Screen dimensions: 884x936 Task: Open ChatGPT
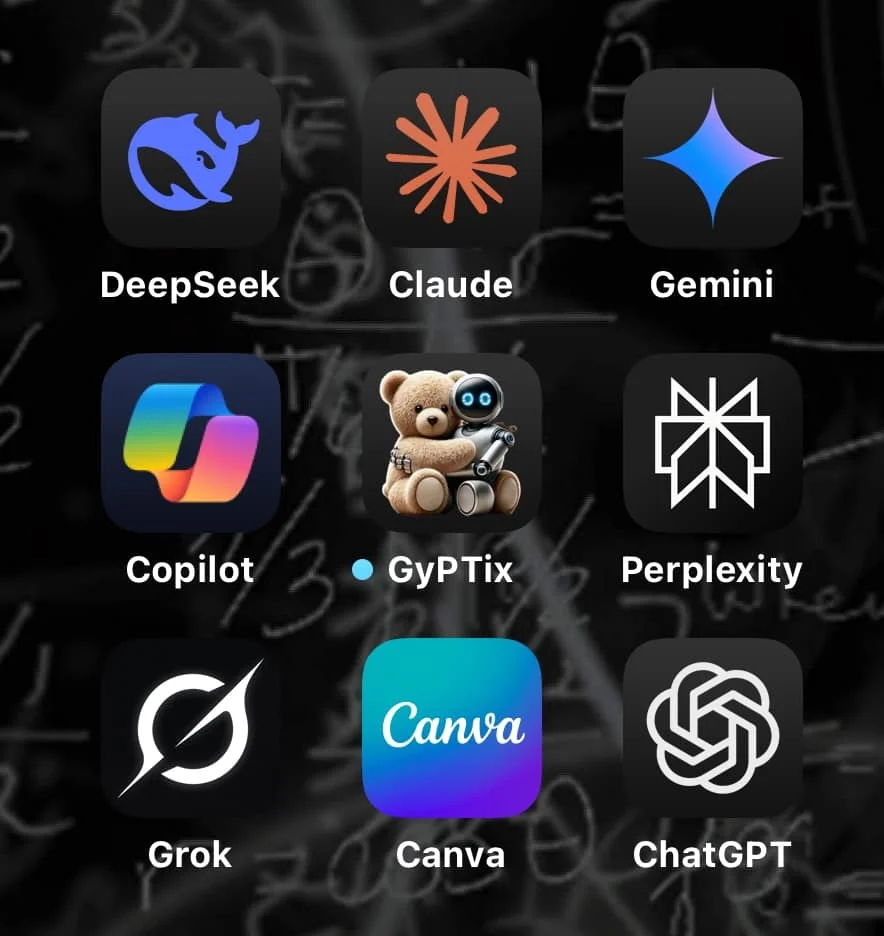pos(712,727)
